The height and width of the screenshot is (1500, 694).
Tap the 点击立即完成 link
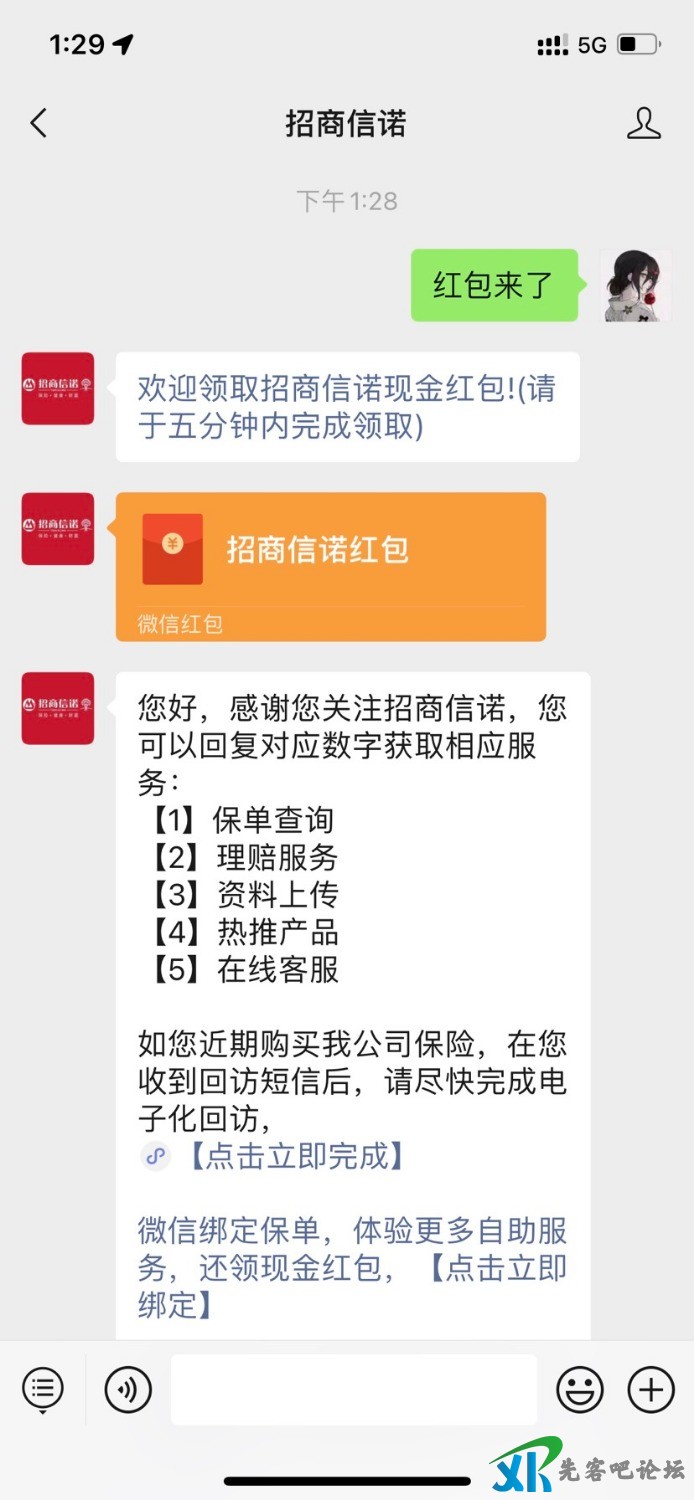point(296,1156)
